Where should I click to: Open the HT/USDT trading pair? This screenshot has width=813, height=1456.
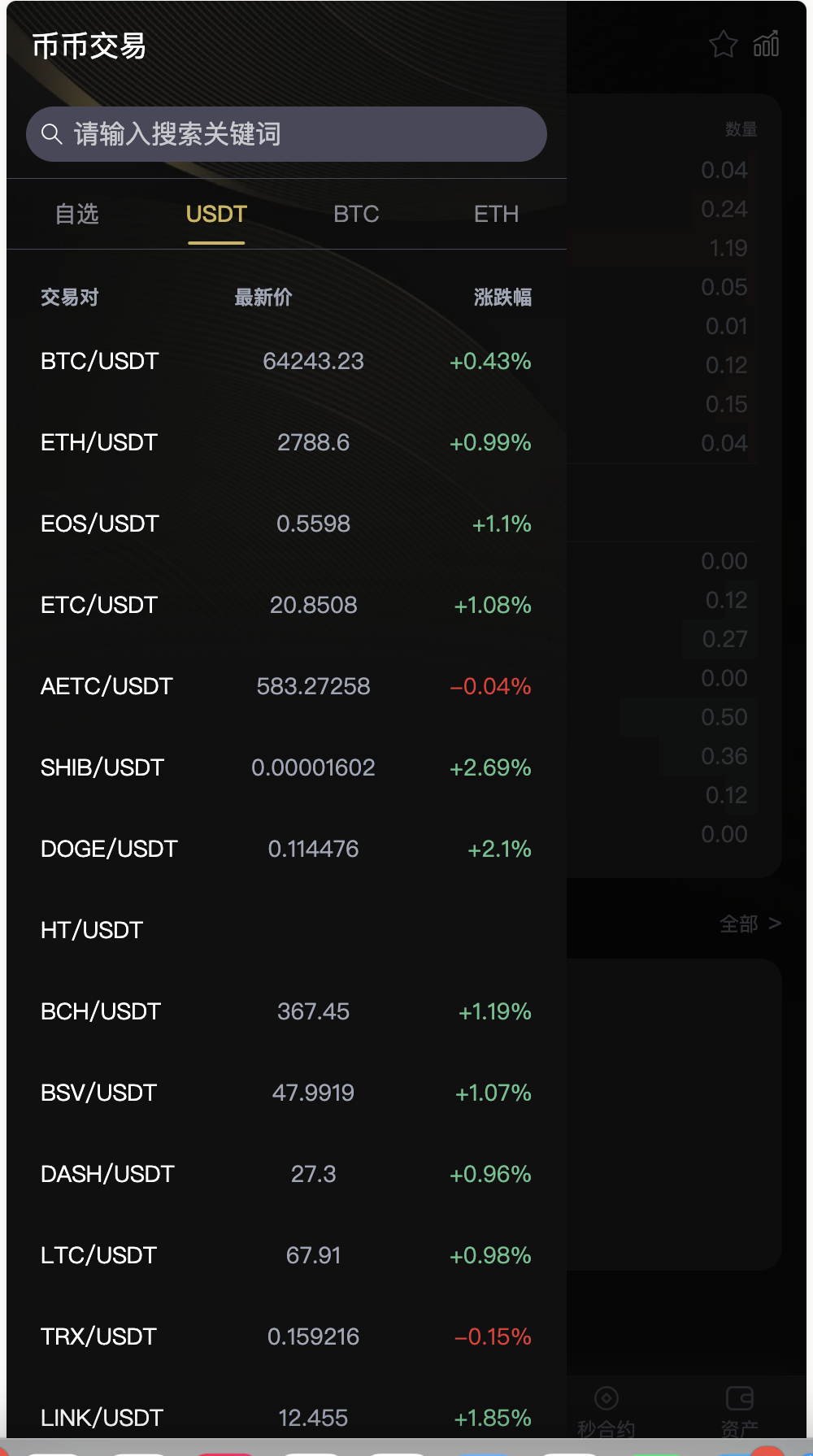click(x=285, y=929)
